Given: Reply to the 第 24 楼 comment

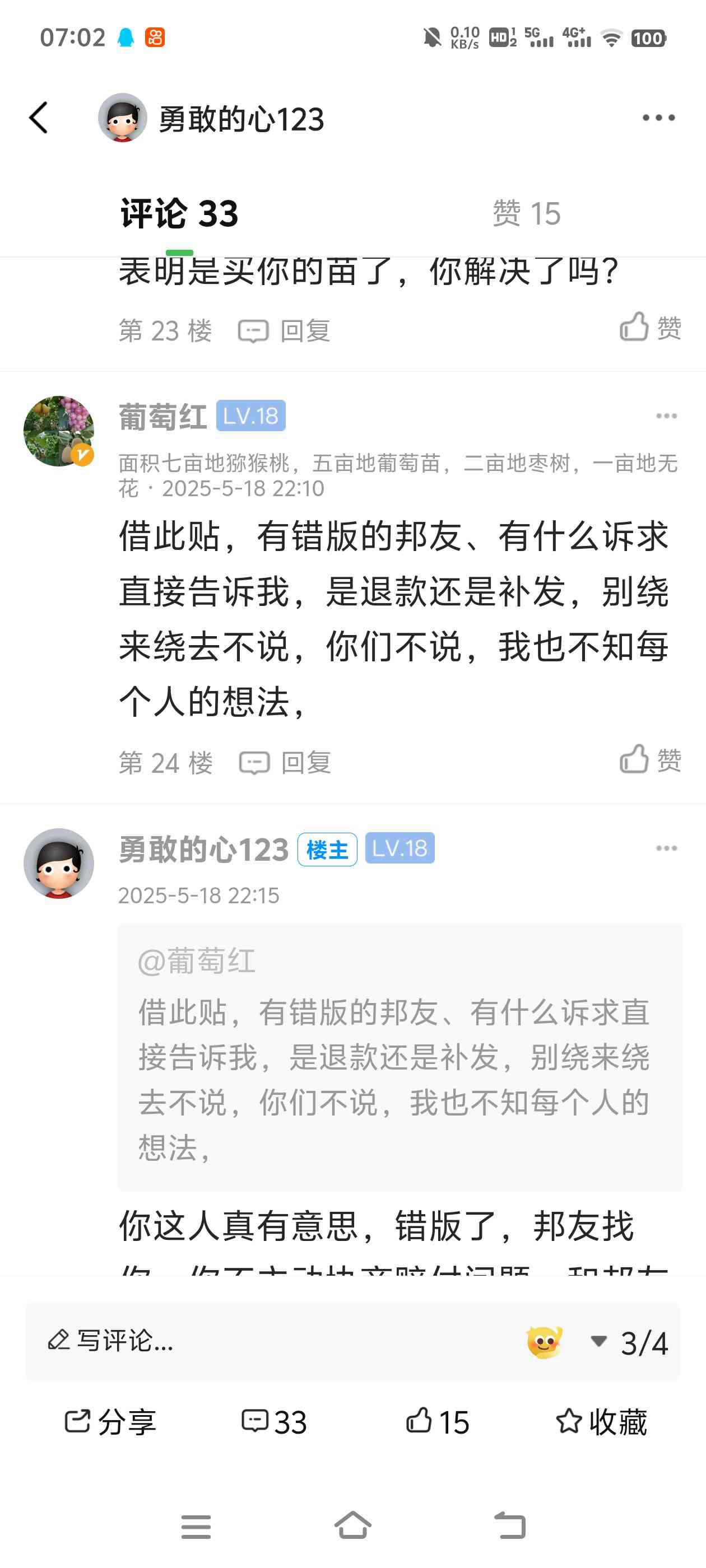Looking at the screenshot, I should coord(285,763).
